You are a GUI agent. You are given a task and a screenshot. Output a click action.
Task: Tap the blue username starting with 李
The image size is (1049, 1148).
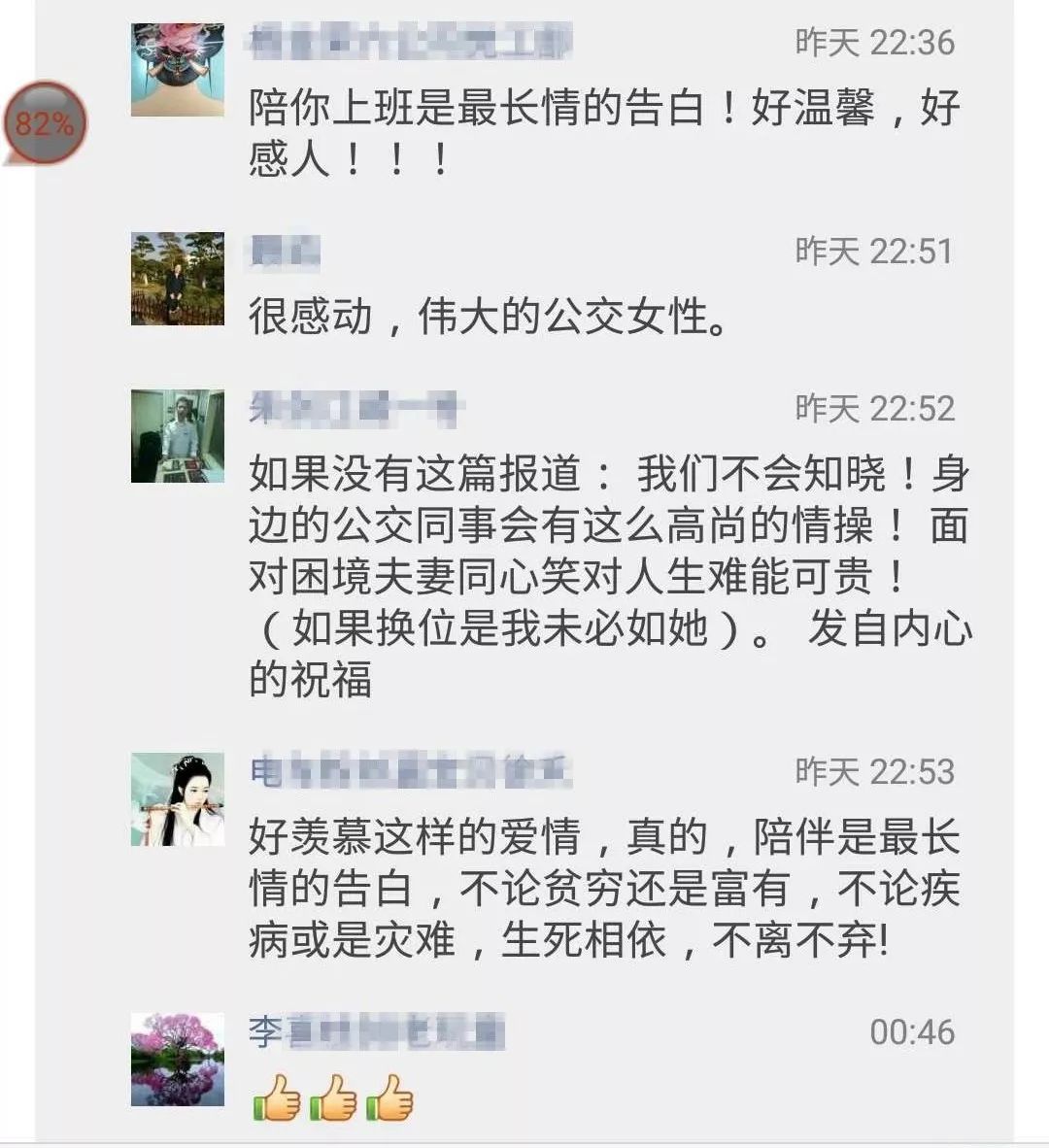pyautogui.click(x=376, y=1031)
